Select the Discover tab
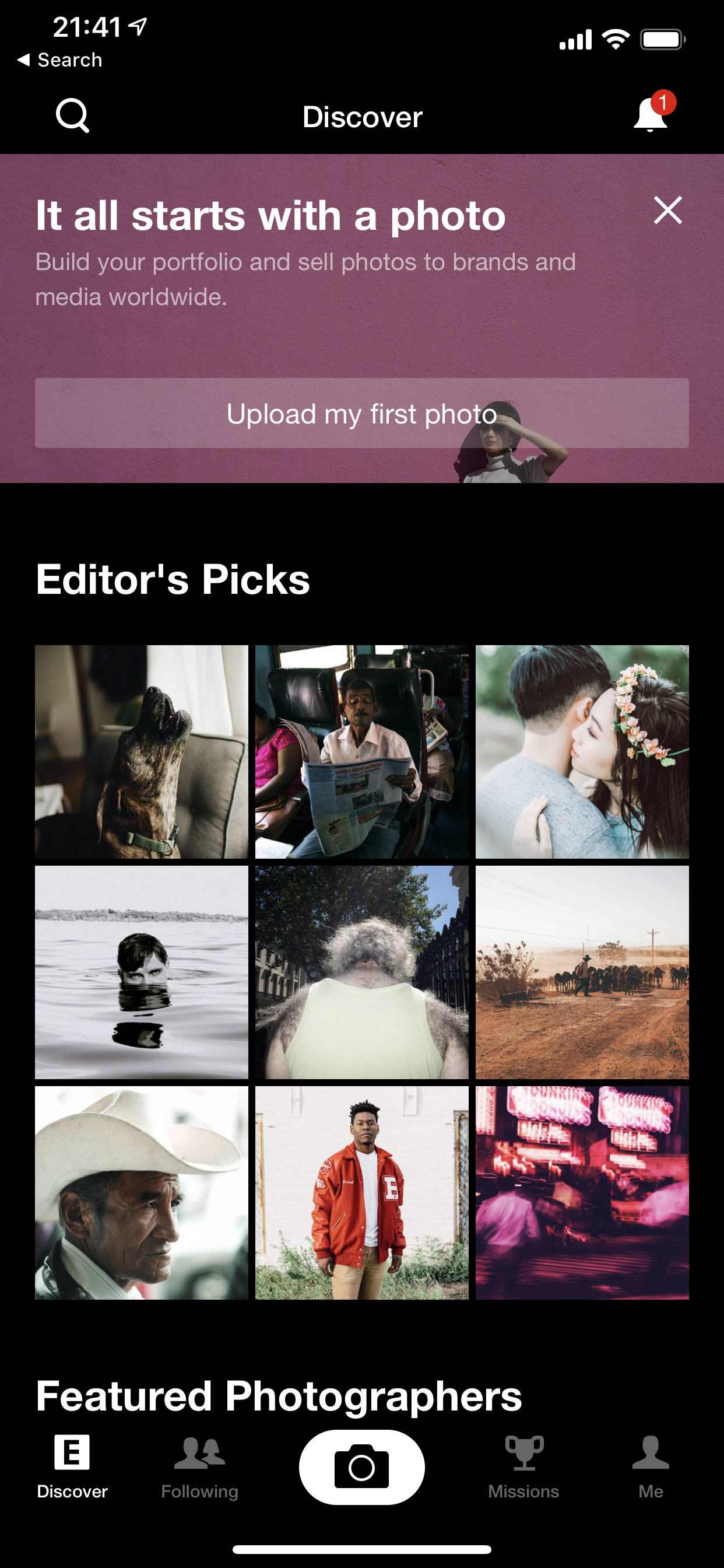This screenshot has height=1568, width=724. tap(72, 1467)
